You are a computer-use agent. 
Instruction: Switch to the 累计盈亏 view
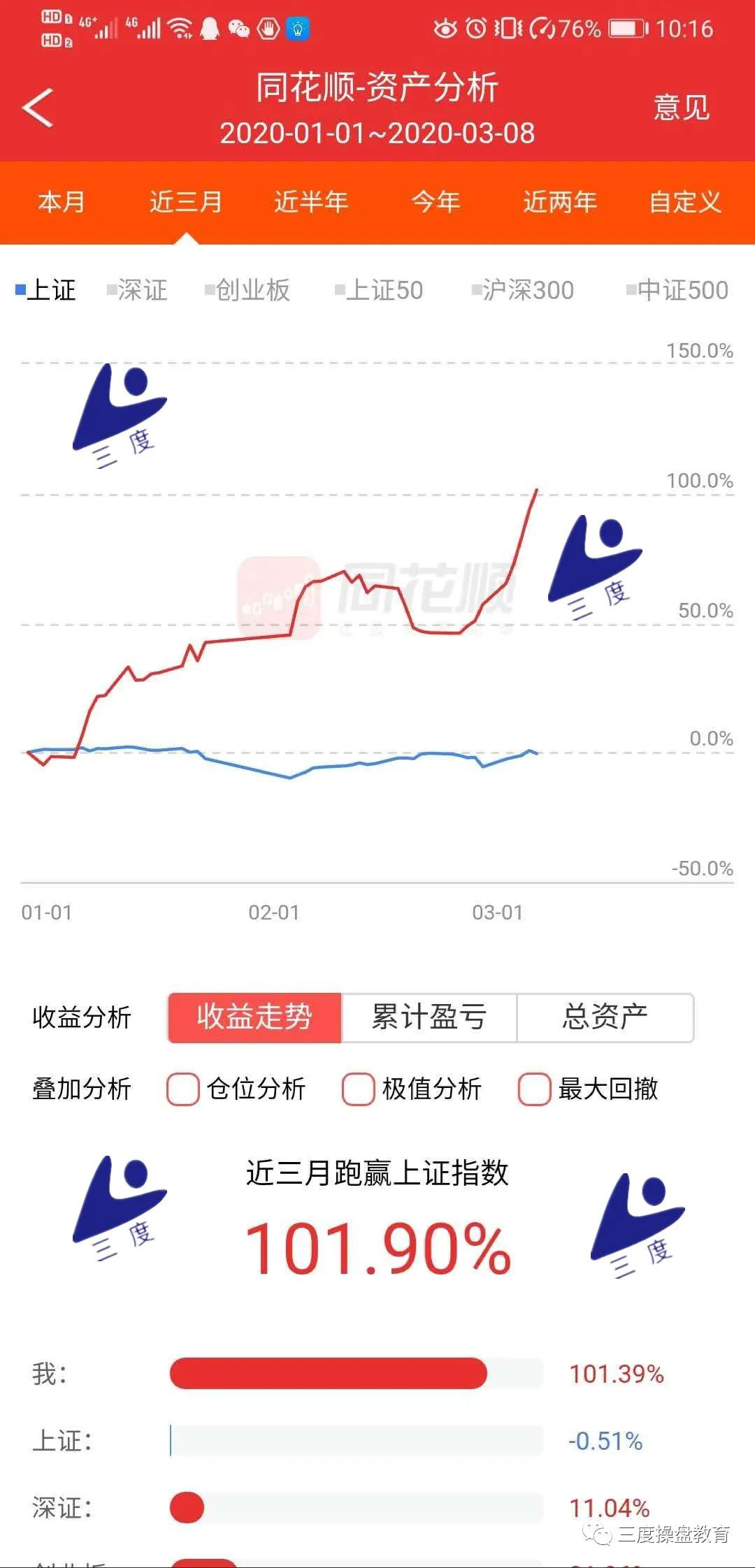(429, 1017)
